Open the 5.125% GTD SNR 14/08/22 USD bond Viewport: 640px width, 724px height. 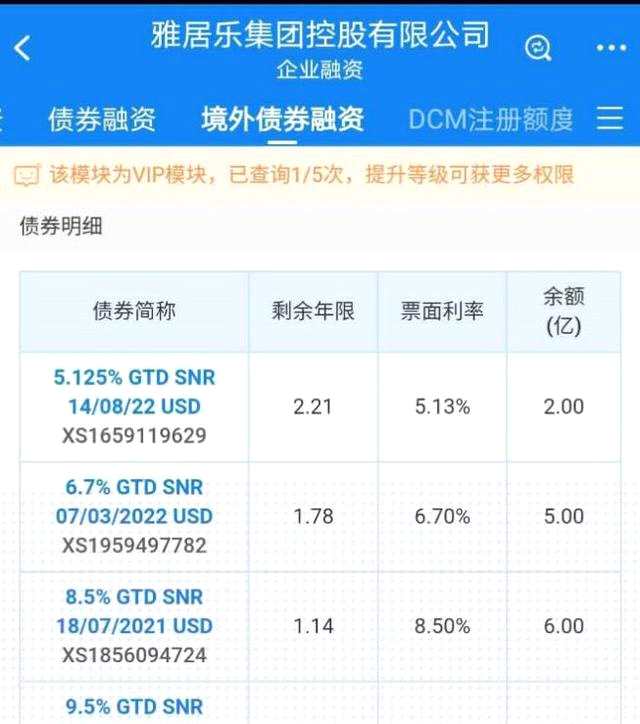click(134, 393)
